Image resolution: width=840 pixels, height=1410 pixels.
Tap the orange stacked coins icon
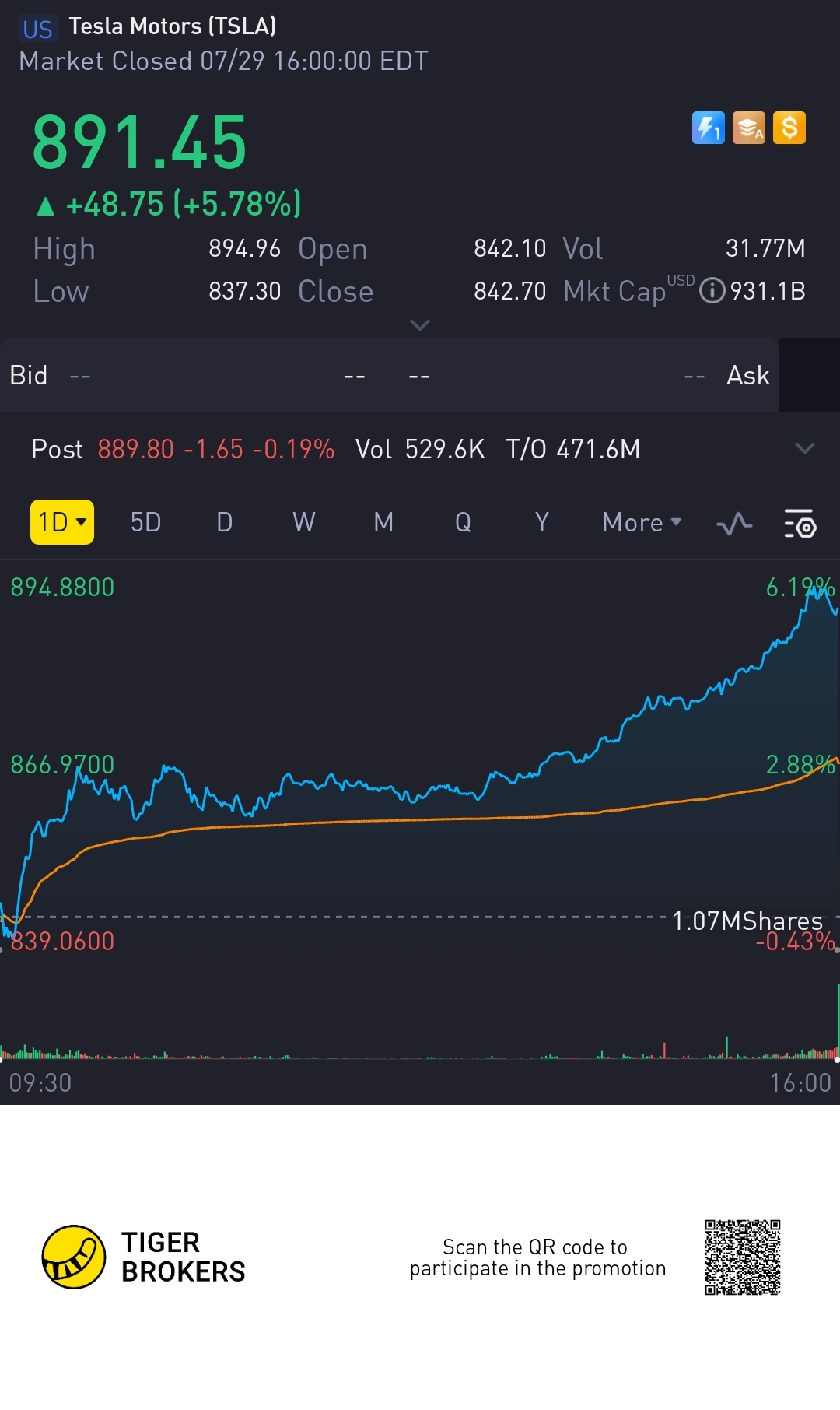pos(749,128)
